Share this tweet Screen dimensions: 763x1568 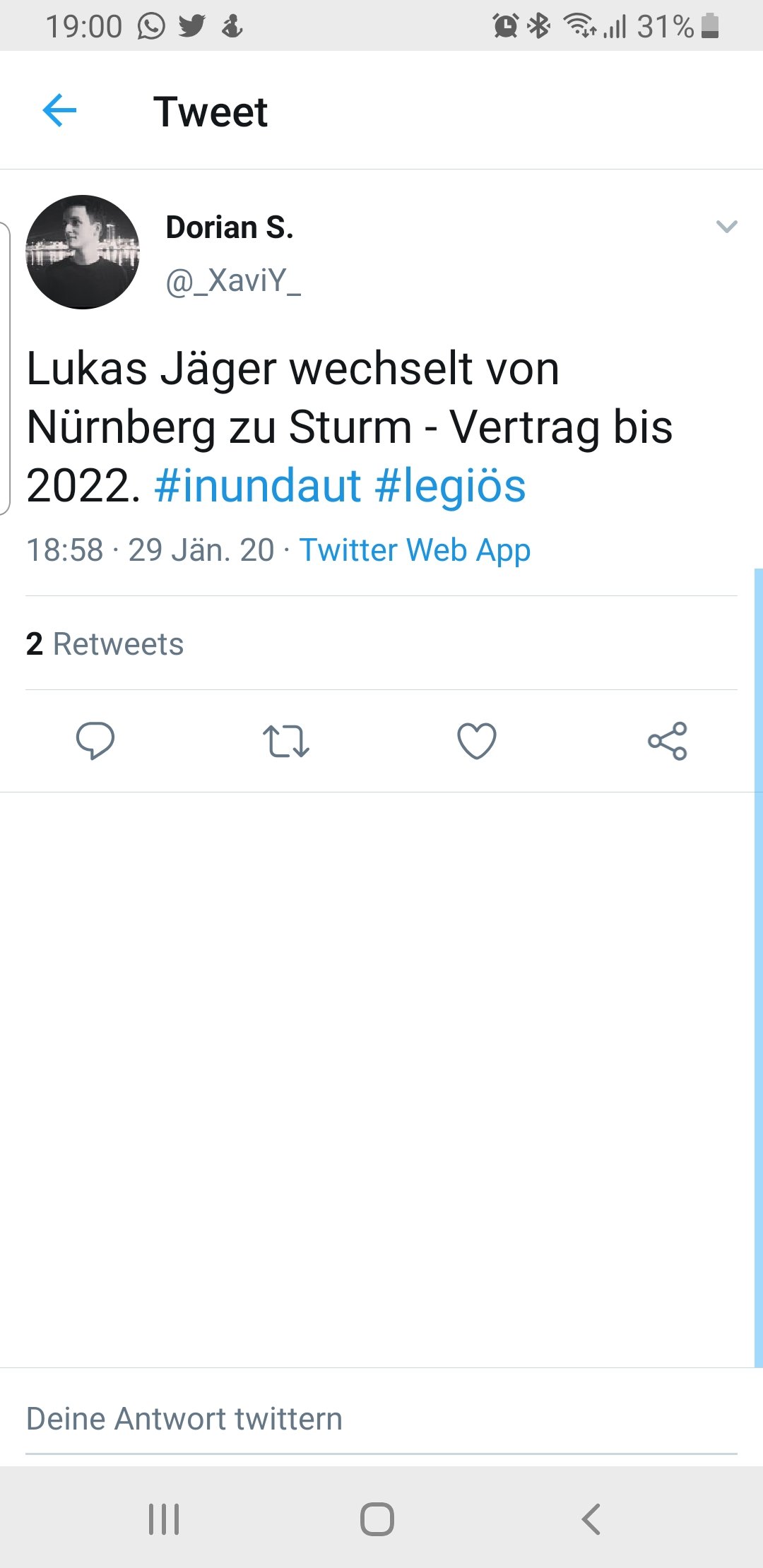668,741
